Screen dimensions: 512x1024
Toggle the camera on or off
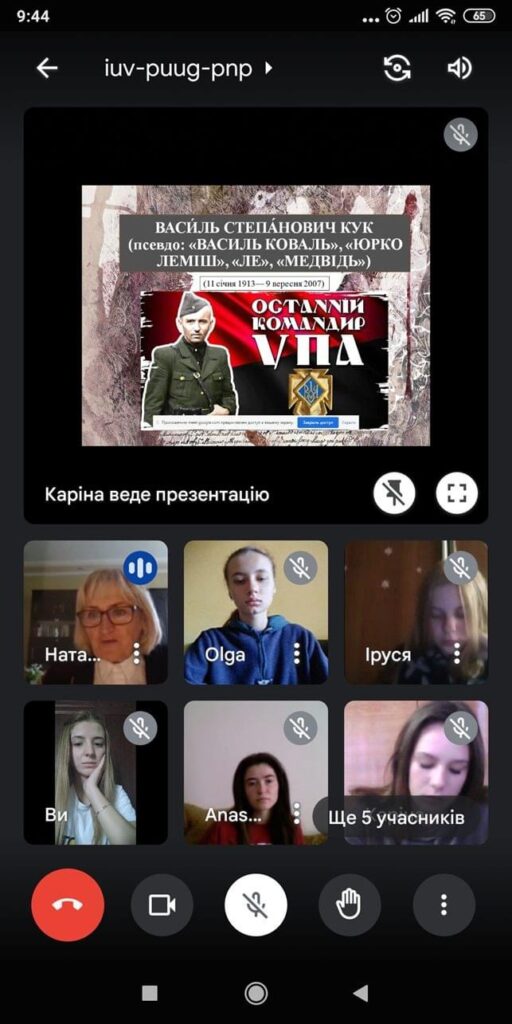(x=162, y=905)
